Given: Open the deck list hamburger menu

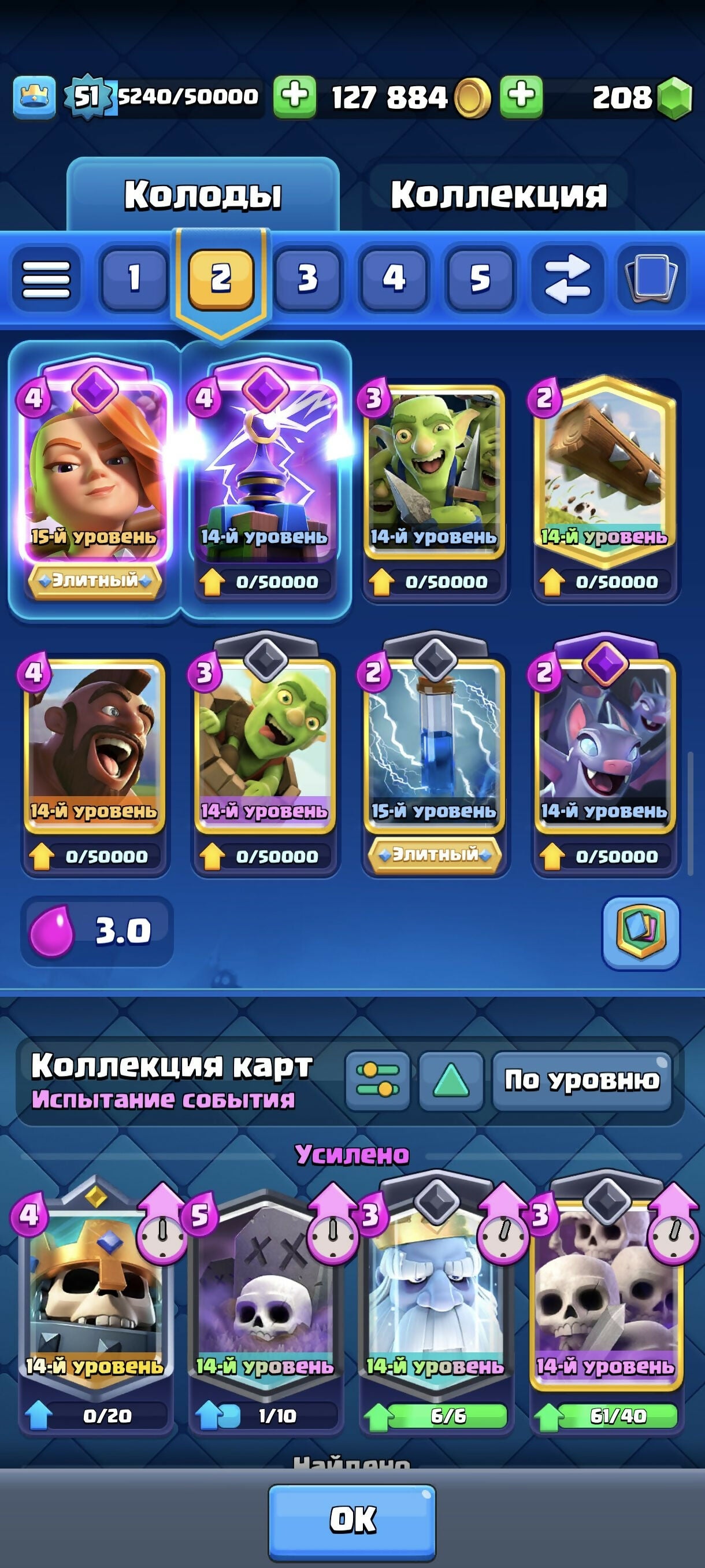Looking at the screenshot, I should (x=46, y=279).
